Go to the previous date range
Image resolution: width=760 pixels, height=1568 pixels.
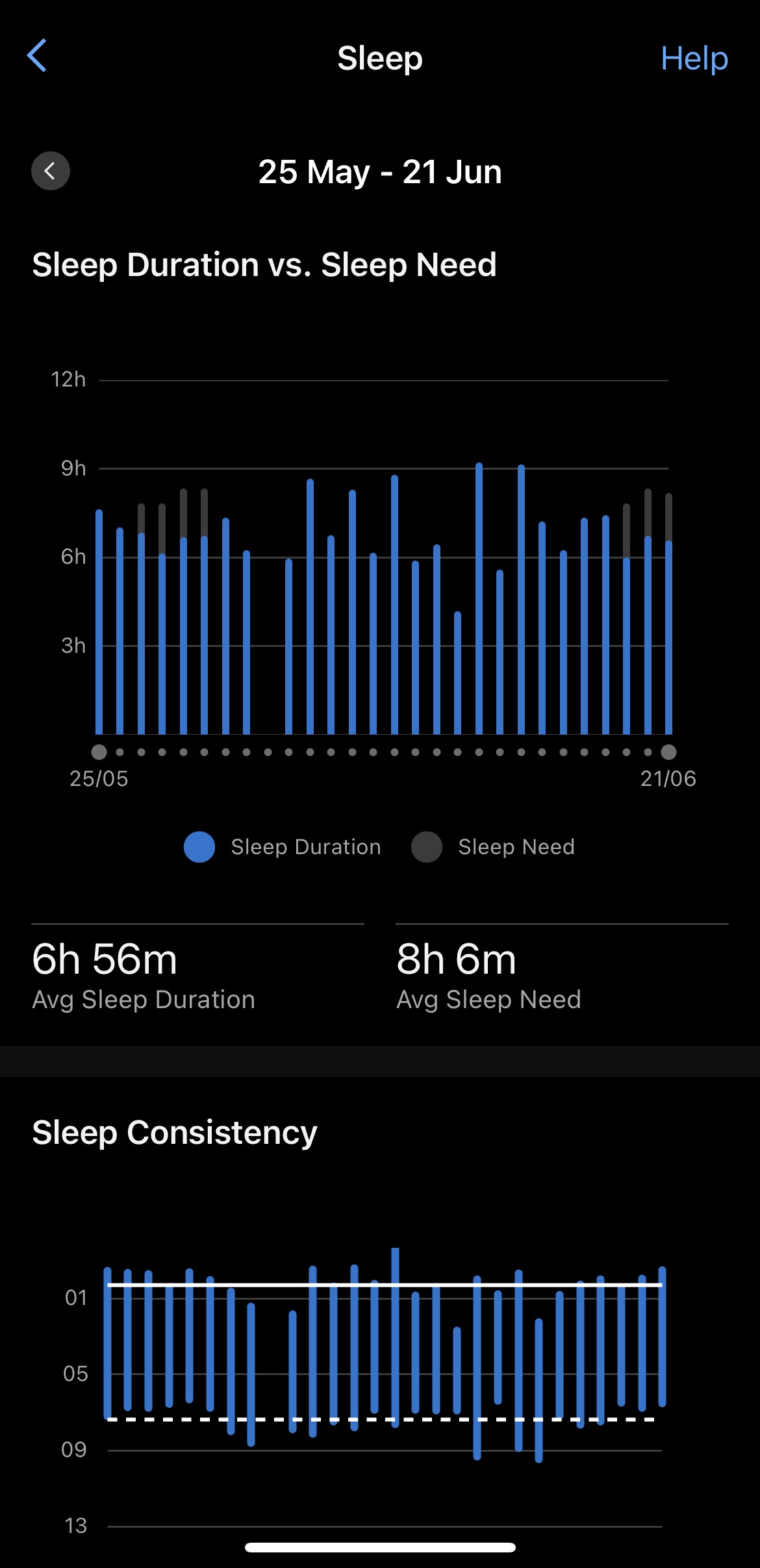point(51,171)
